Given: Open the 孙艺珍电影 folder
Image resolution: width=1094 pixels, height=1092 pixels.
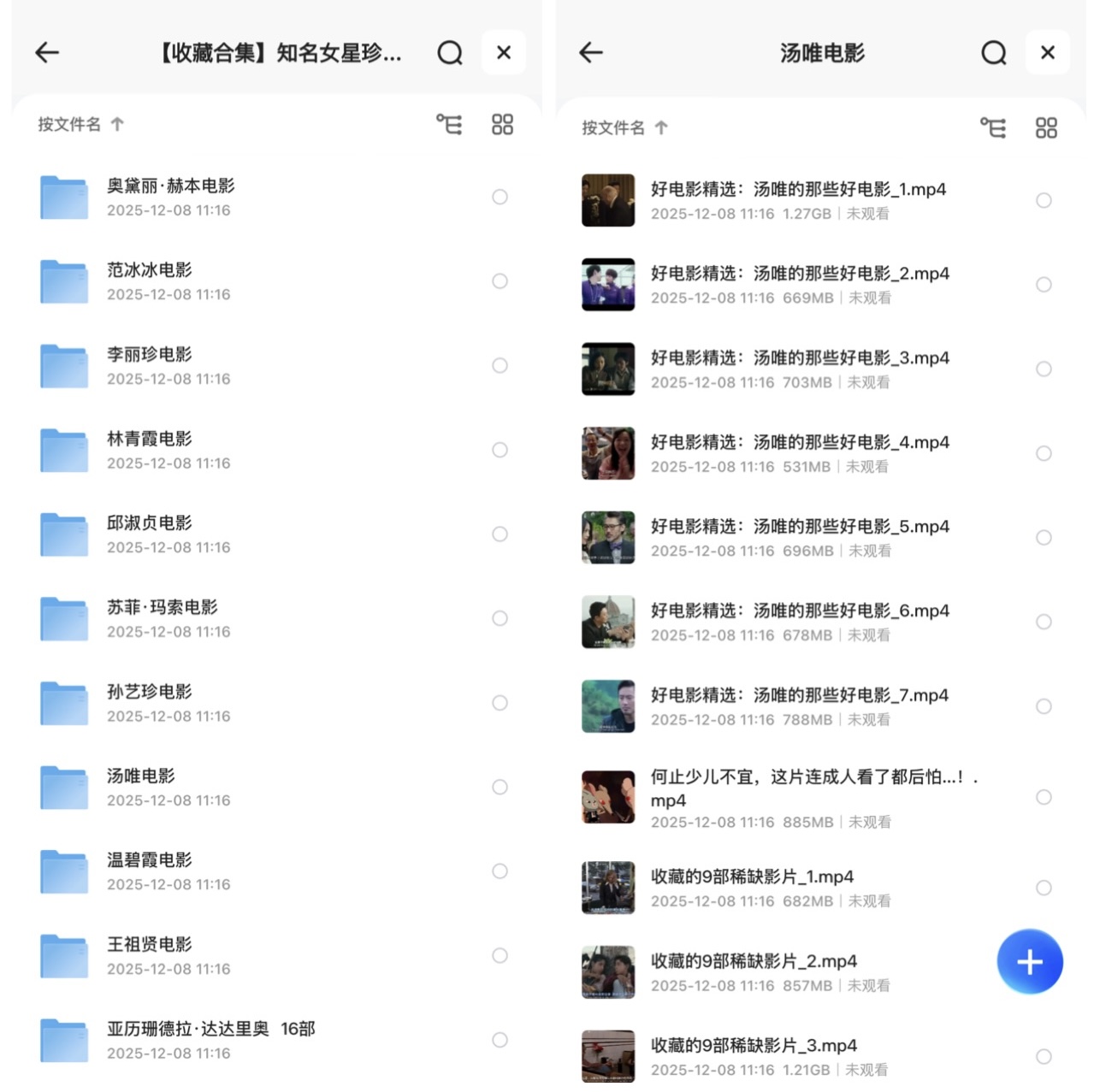Looking at the screenshot, I should 150,703.
